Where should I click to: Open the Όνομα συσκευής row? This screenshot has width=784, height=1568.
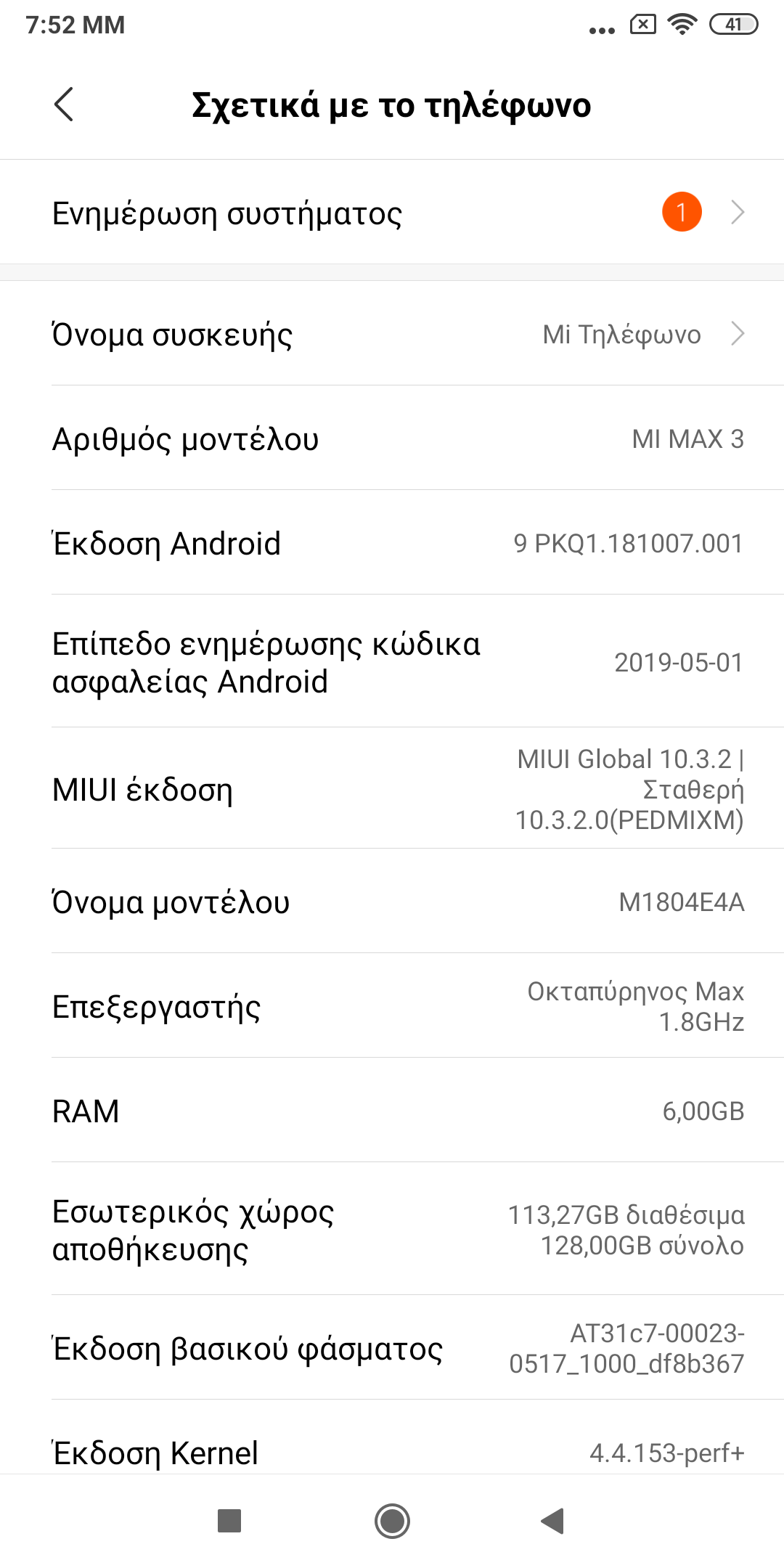(x=392, y=334)
